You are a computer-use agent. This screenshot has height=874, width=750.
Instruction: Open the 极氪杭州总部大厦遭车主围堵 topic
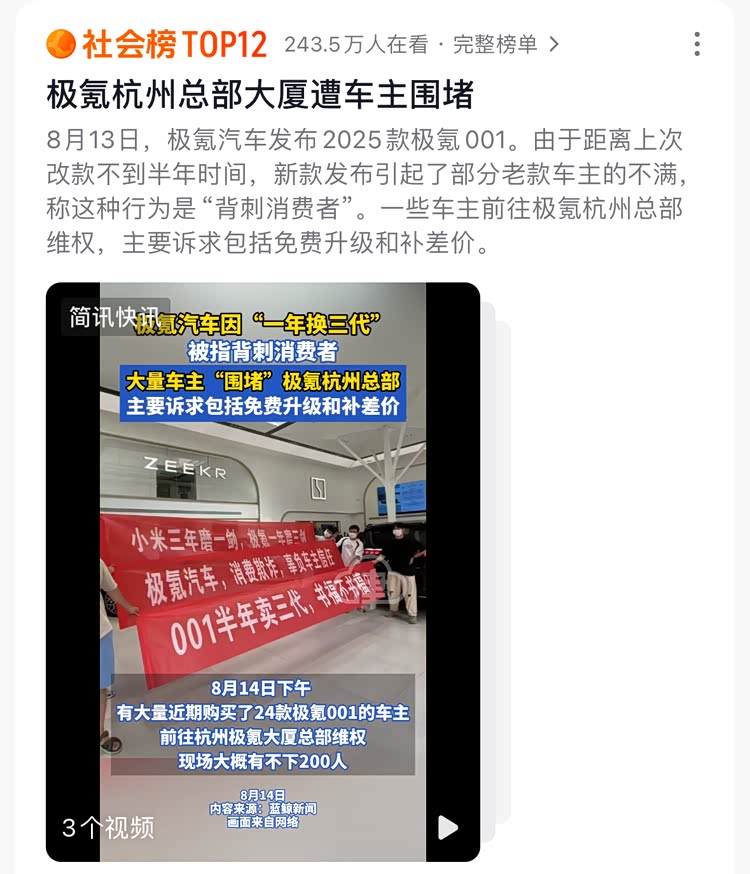(260, 95)
